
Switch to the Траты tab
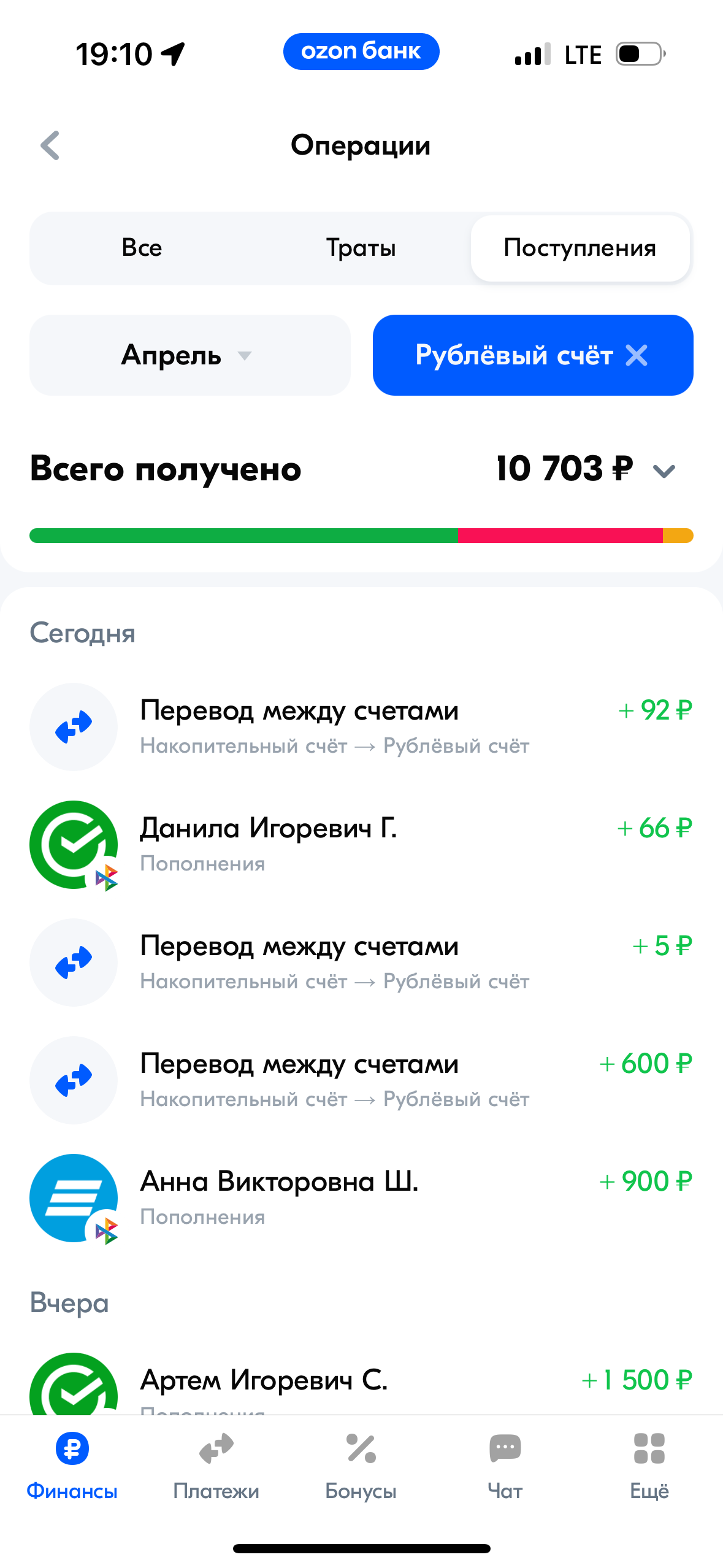tap(361, 248)
